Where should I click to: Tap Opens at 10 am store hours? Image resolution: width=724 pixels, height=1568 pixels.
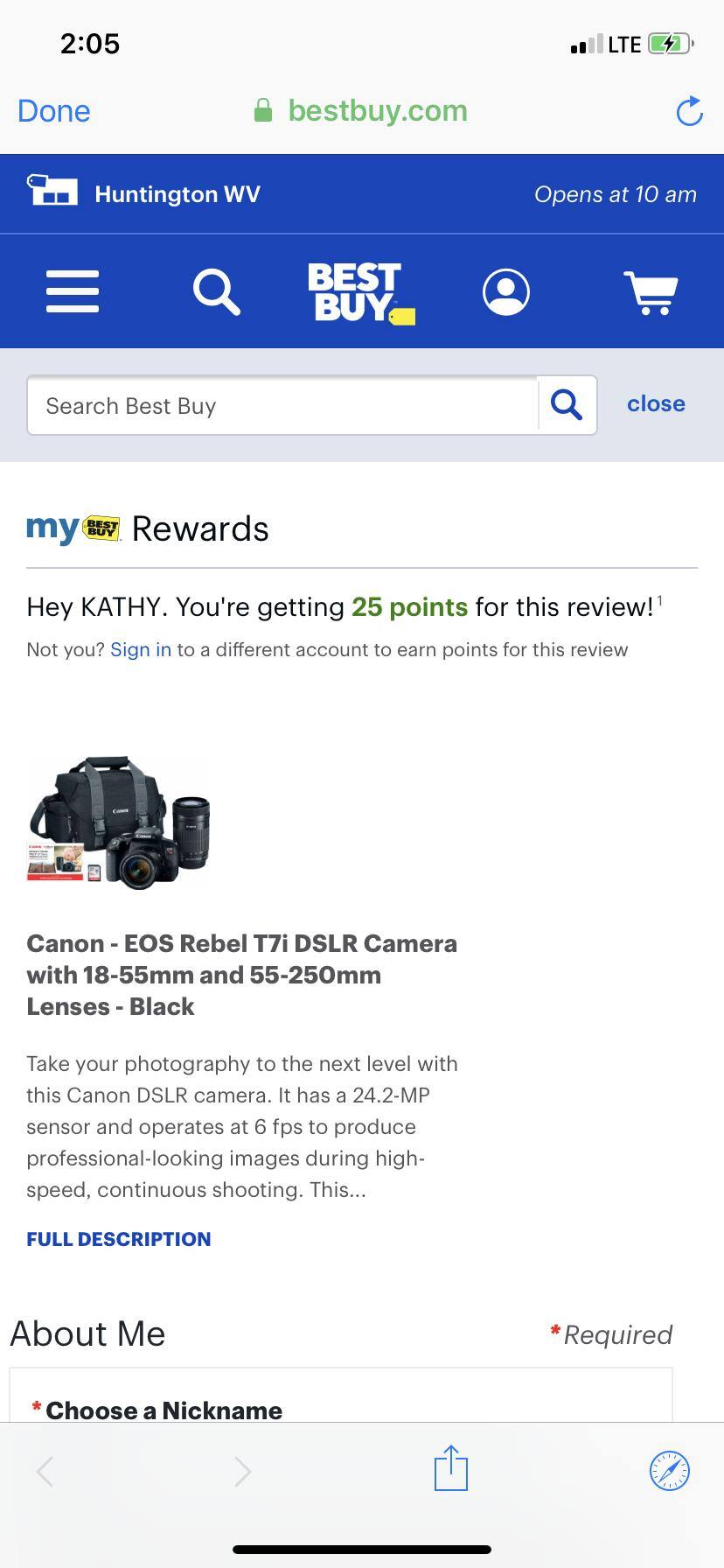[615, 194]
